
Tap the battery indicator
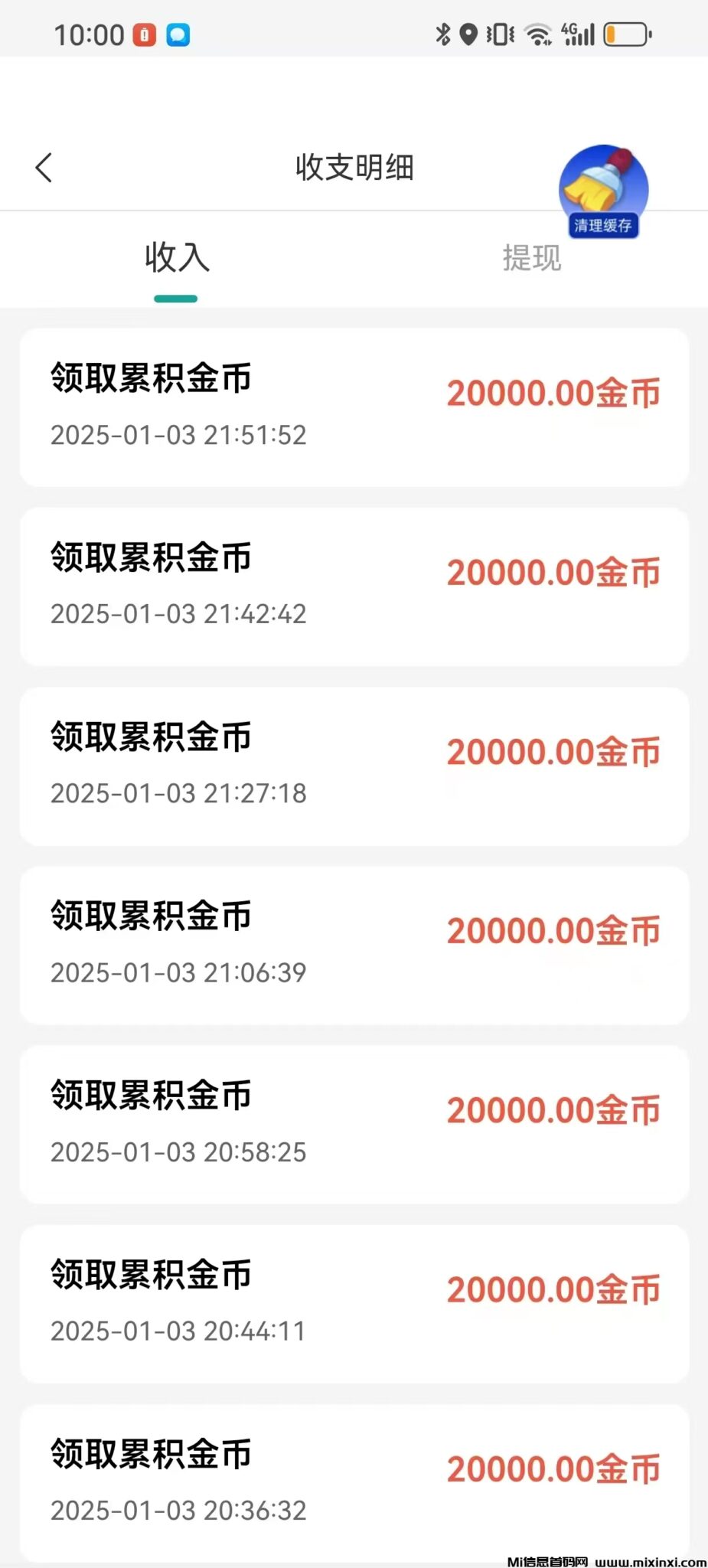[x=624, y=34]
